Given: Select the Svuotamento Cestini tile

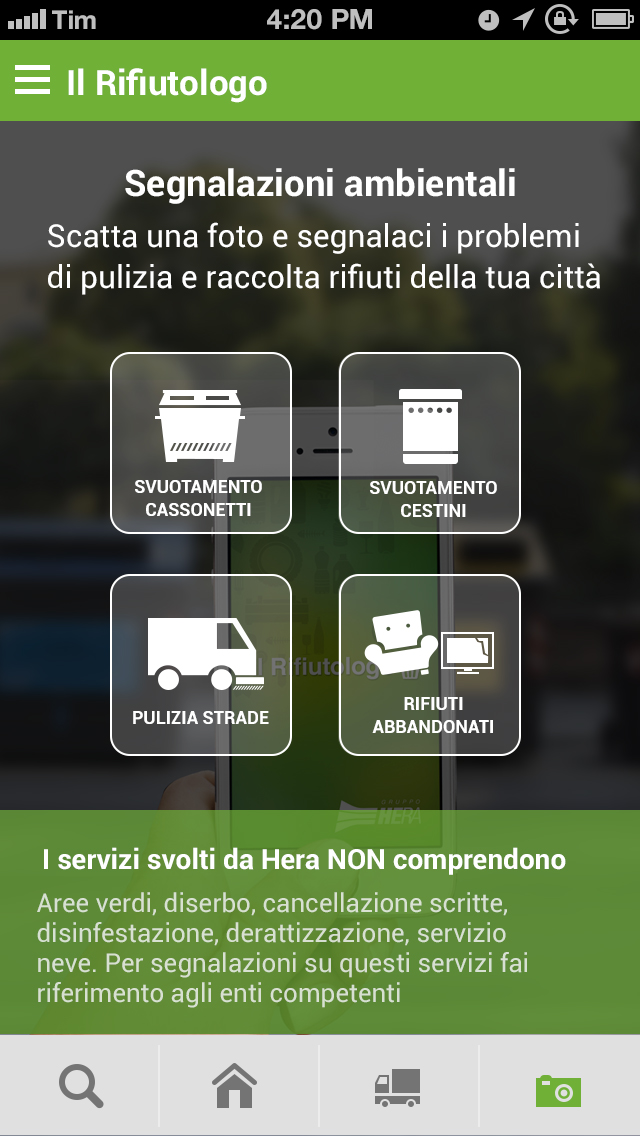Looking at the screenshot, I should pyautogui.click(x=430, y=443).
